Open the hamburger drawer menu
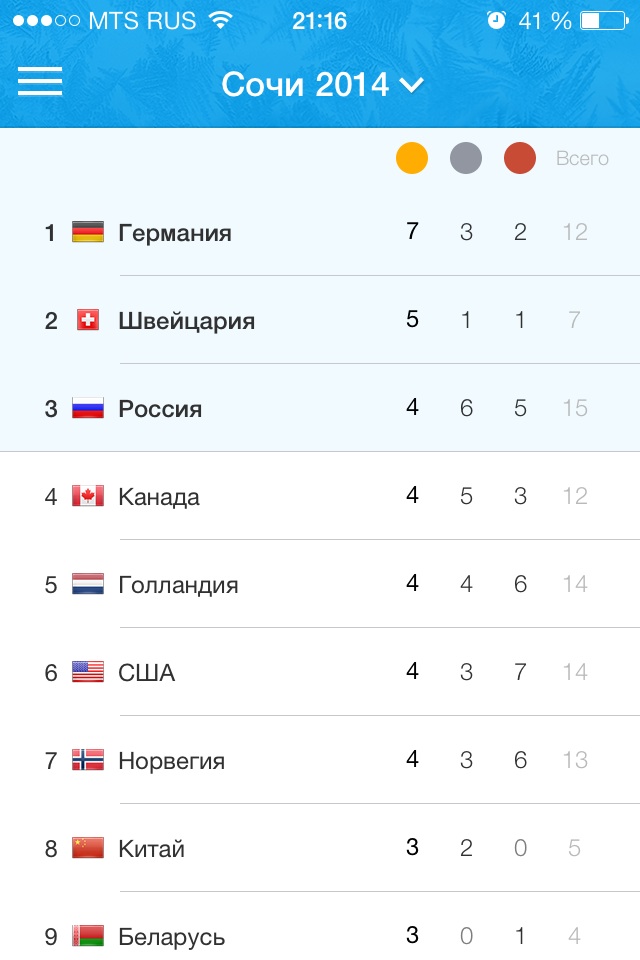640x960 pixels. pos(40,82)
